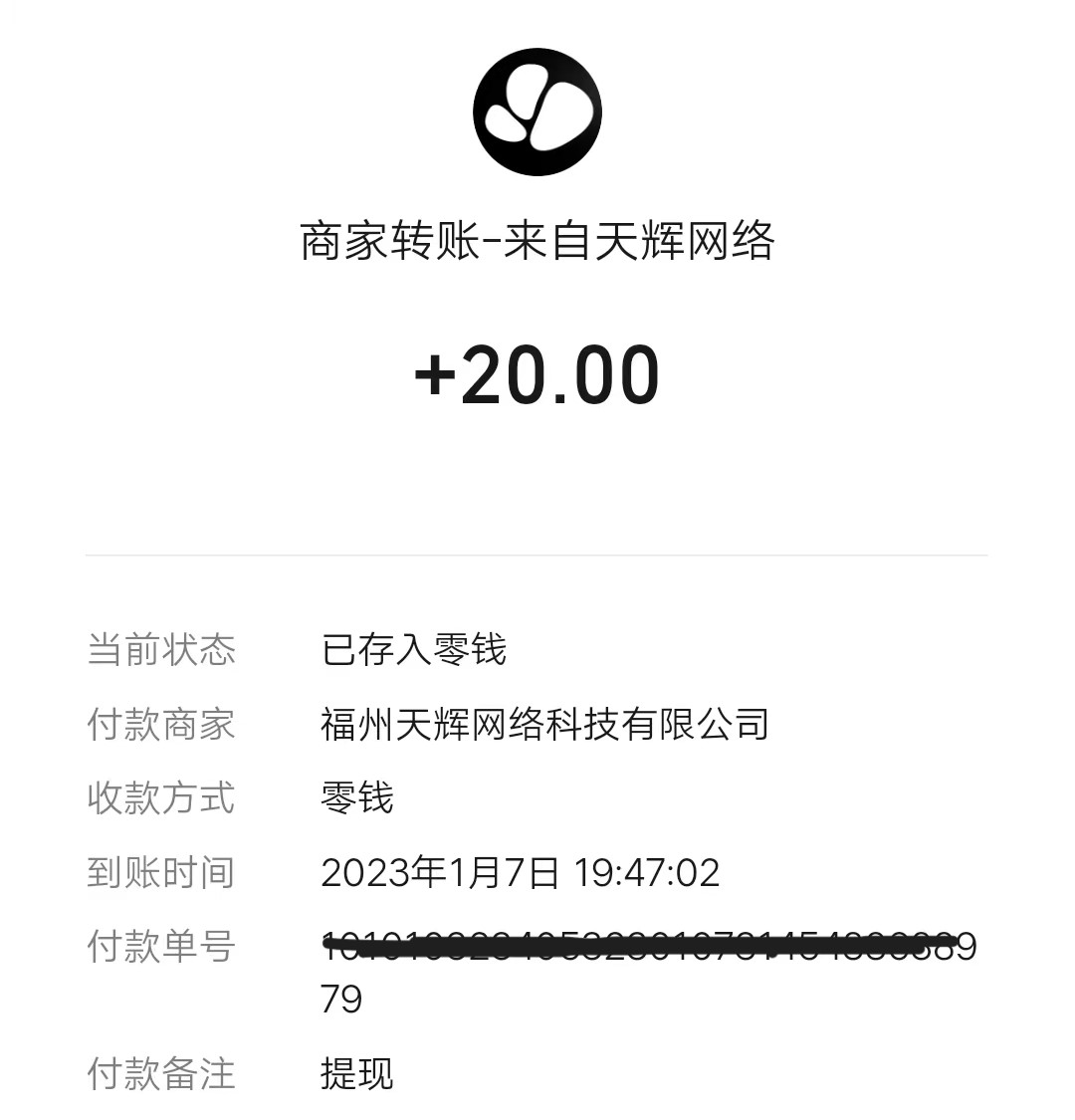Click the 收款方式 field label
Image resolution: width=1075 pixels, height=1120 pixels.
tap(161, 797)
